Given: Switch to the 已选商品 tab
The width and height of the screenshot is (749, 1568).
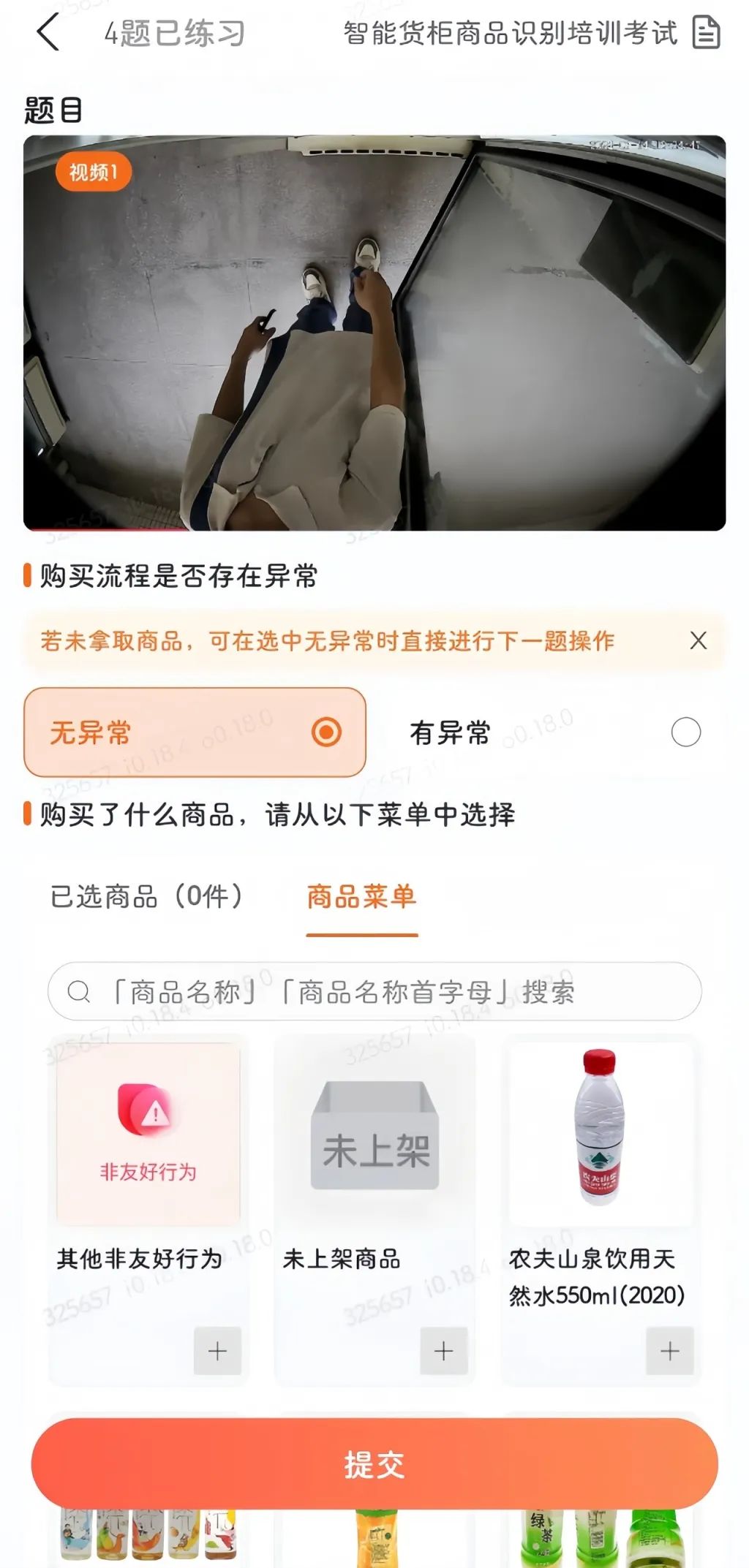Looking at the screenshot, I should pyautogui.click(x=146, y=896).
